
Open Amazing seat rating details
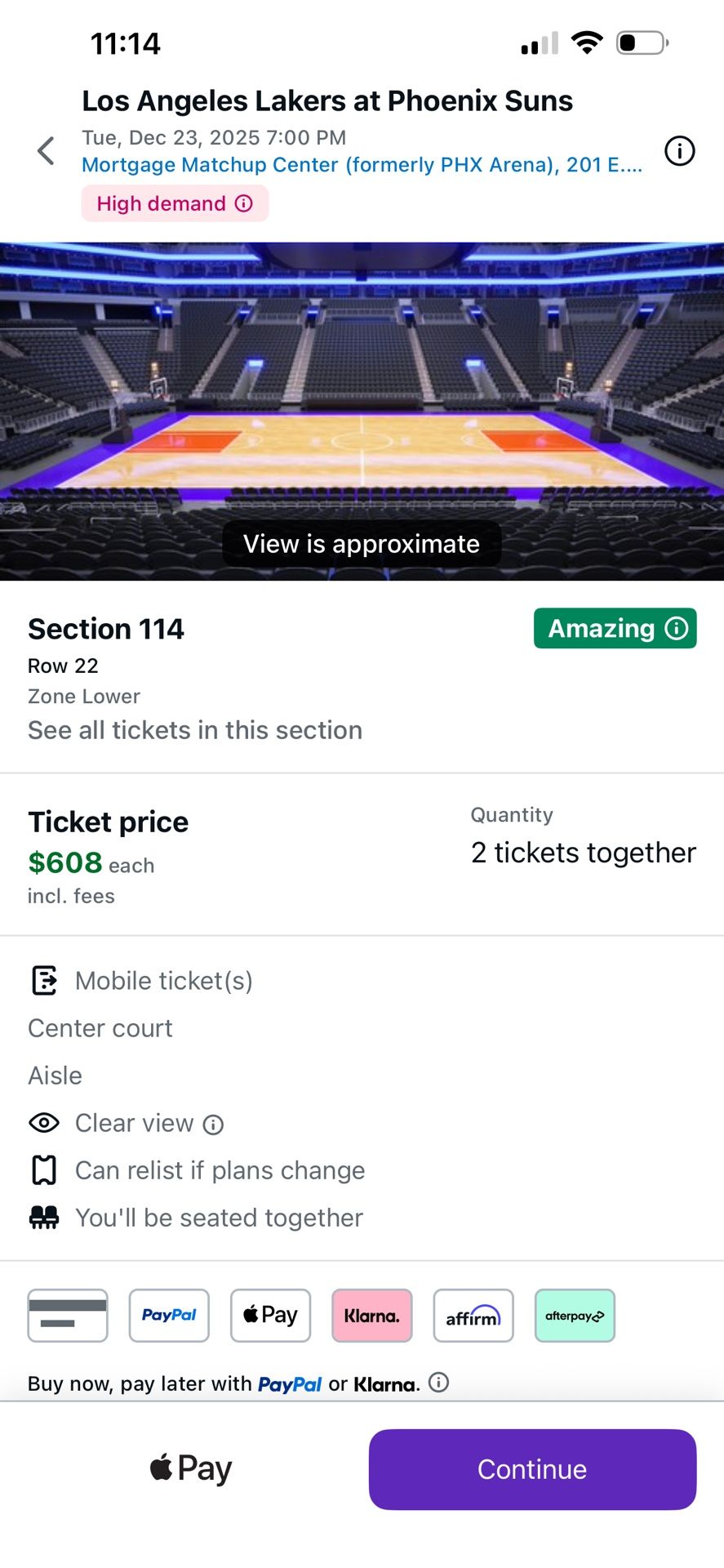pos(676,628)
